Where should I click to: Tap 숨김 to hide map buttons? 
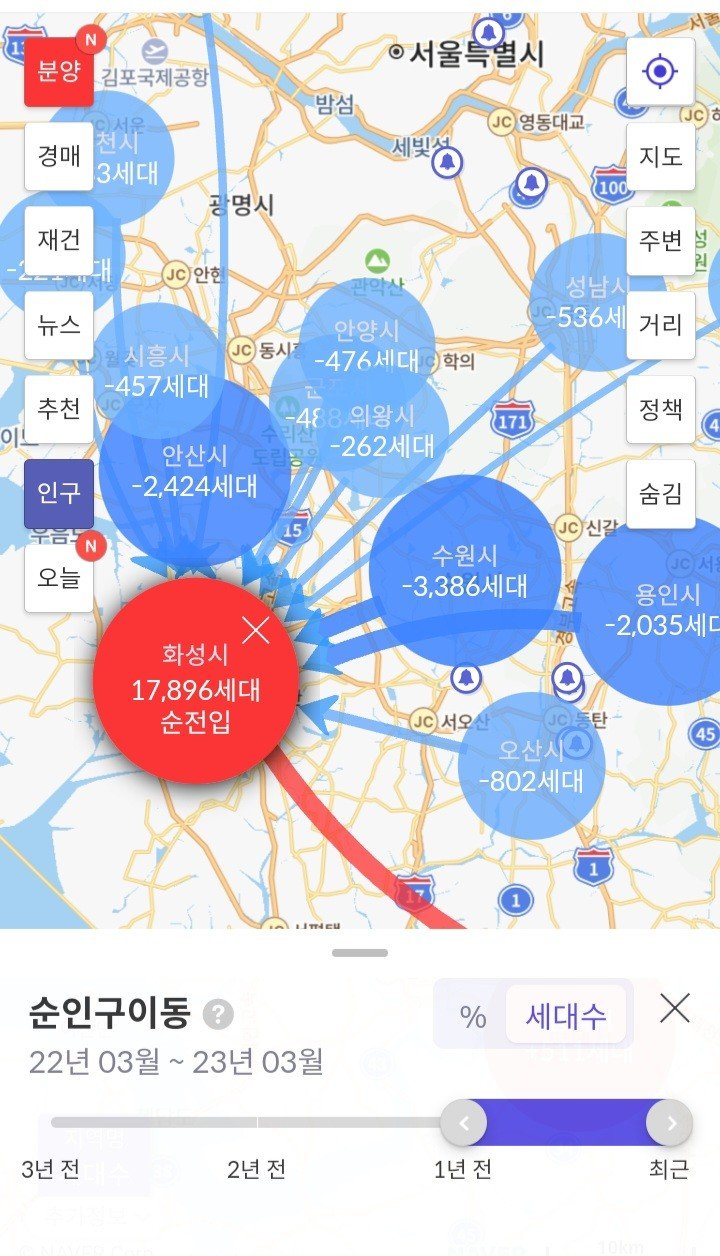pyautogui.click(x=660, y=494)
